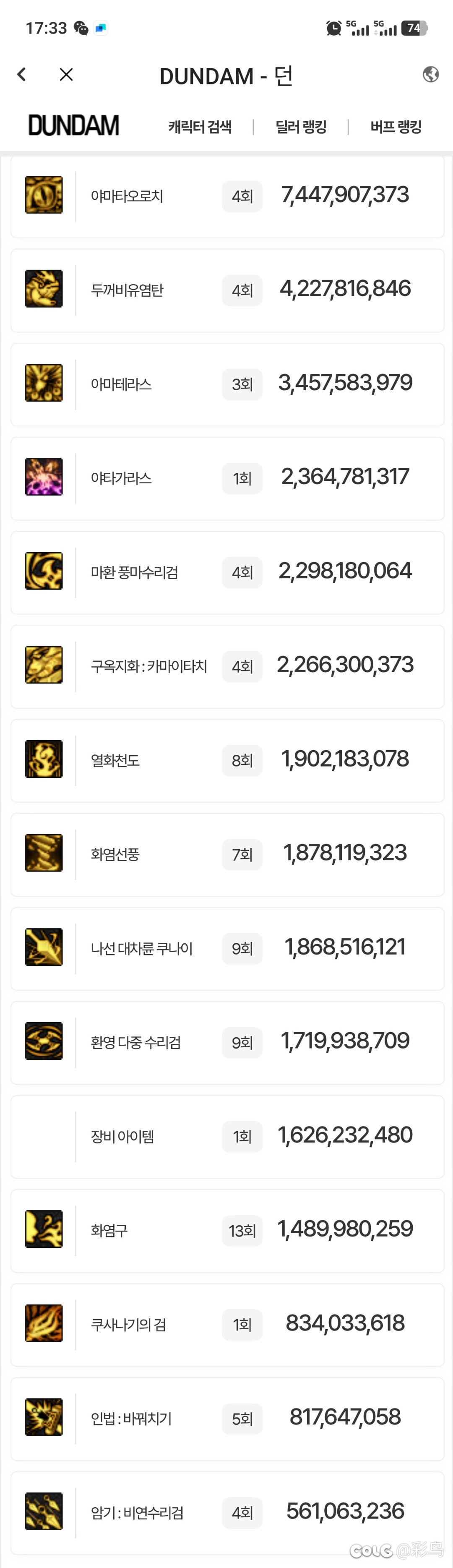Open the globe browser icon

[430, 74]
